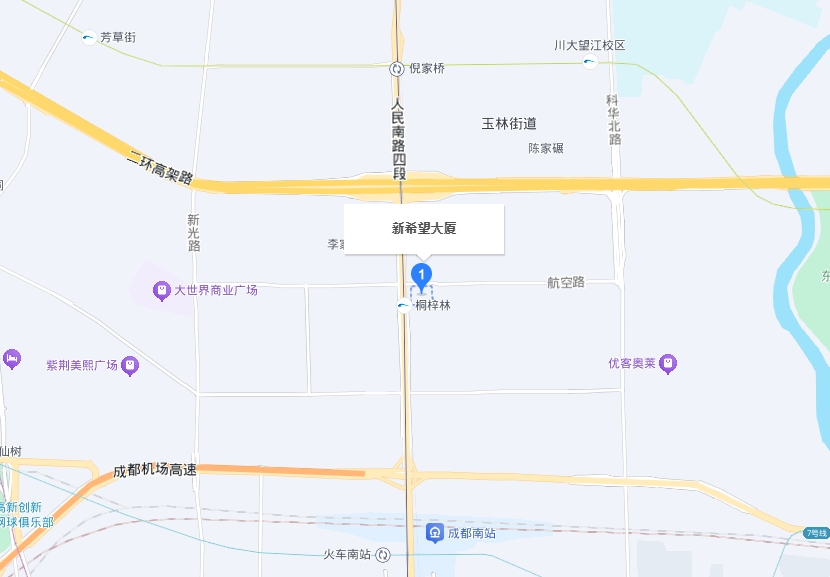Open the 新希望大厦 info bubble
Viewport: 830px width, 577px height.
pos(424,229)
